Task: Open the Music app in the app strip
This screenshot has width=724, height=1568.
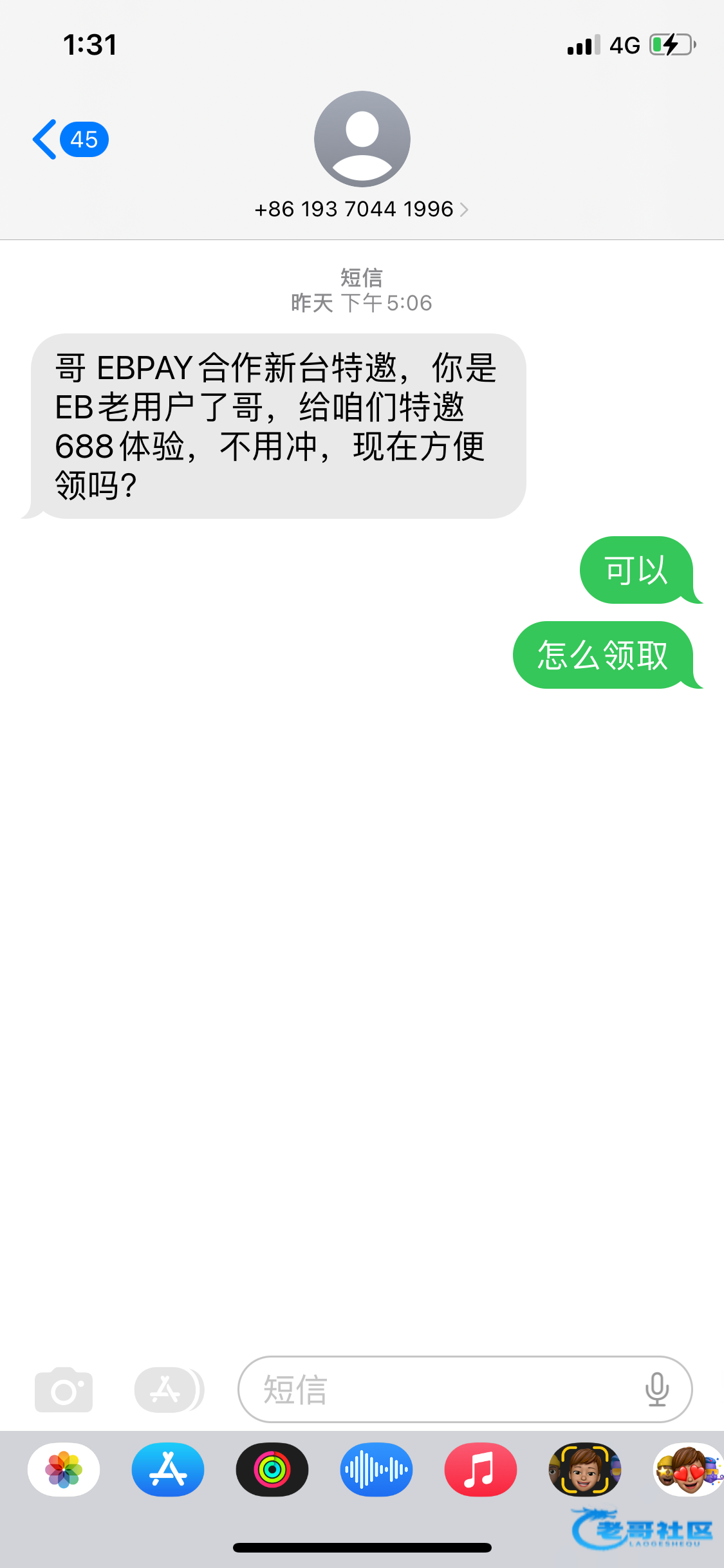Action: (x=481, y=1470)
